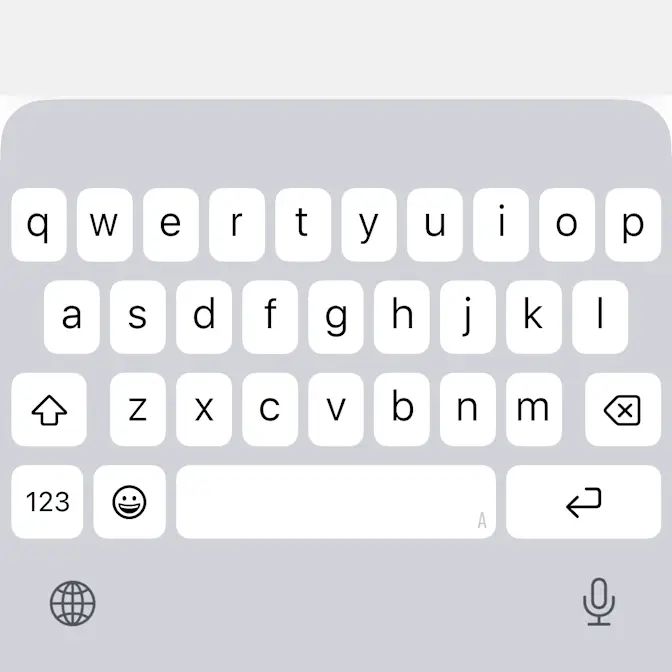Type the letter t
This screenshot has height=672, width=672.
tap(302, 225)
